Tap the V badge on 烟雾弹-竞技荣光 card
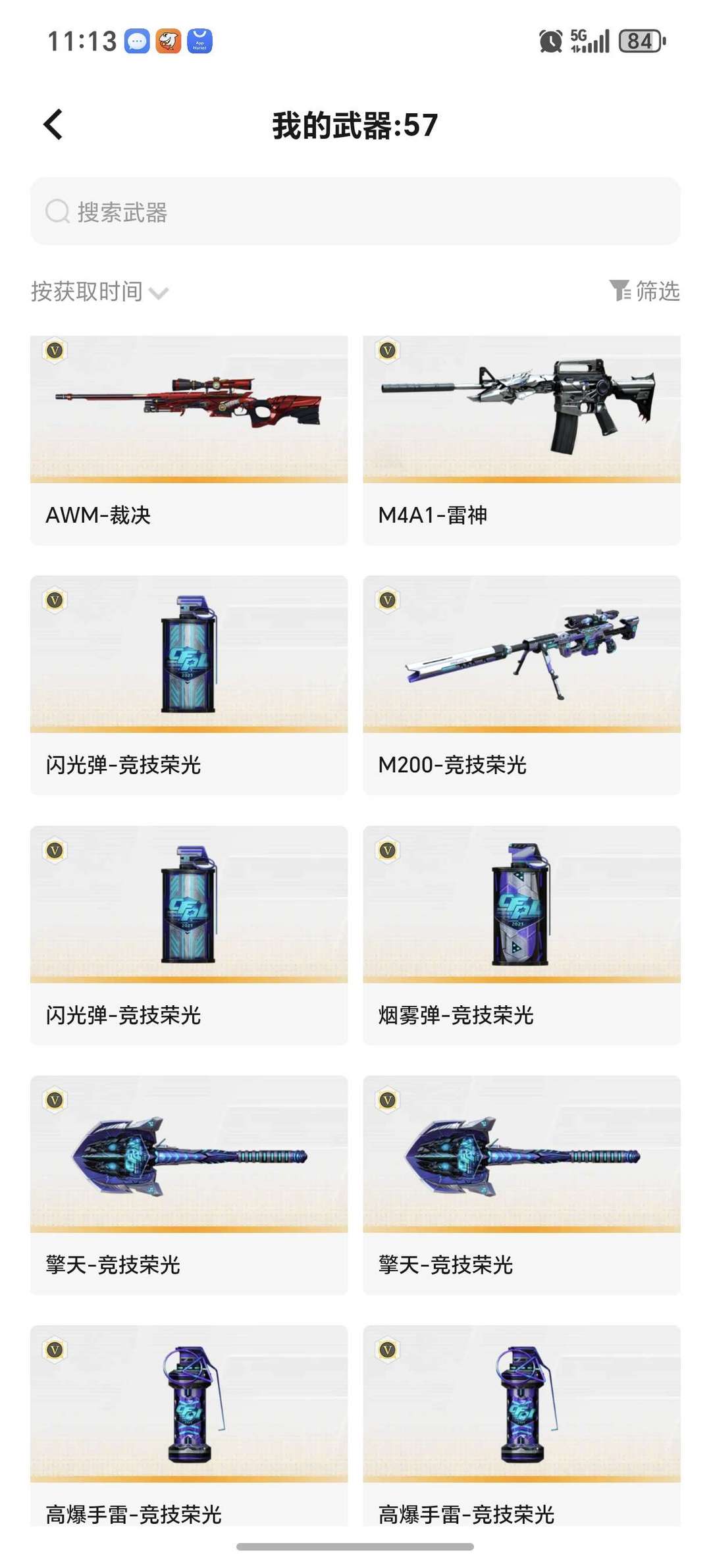The height and width of the screenshot is (1568, 711). click(x=387, y=850)
